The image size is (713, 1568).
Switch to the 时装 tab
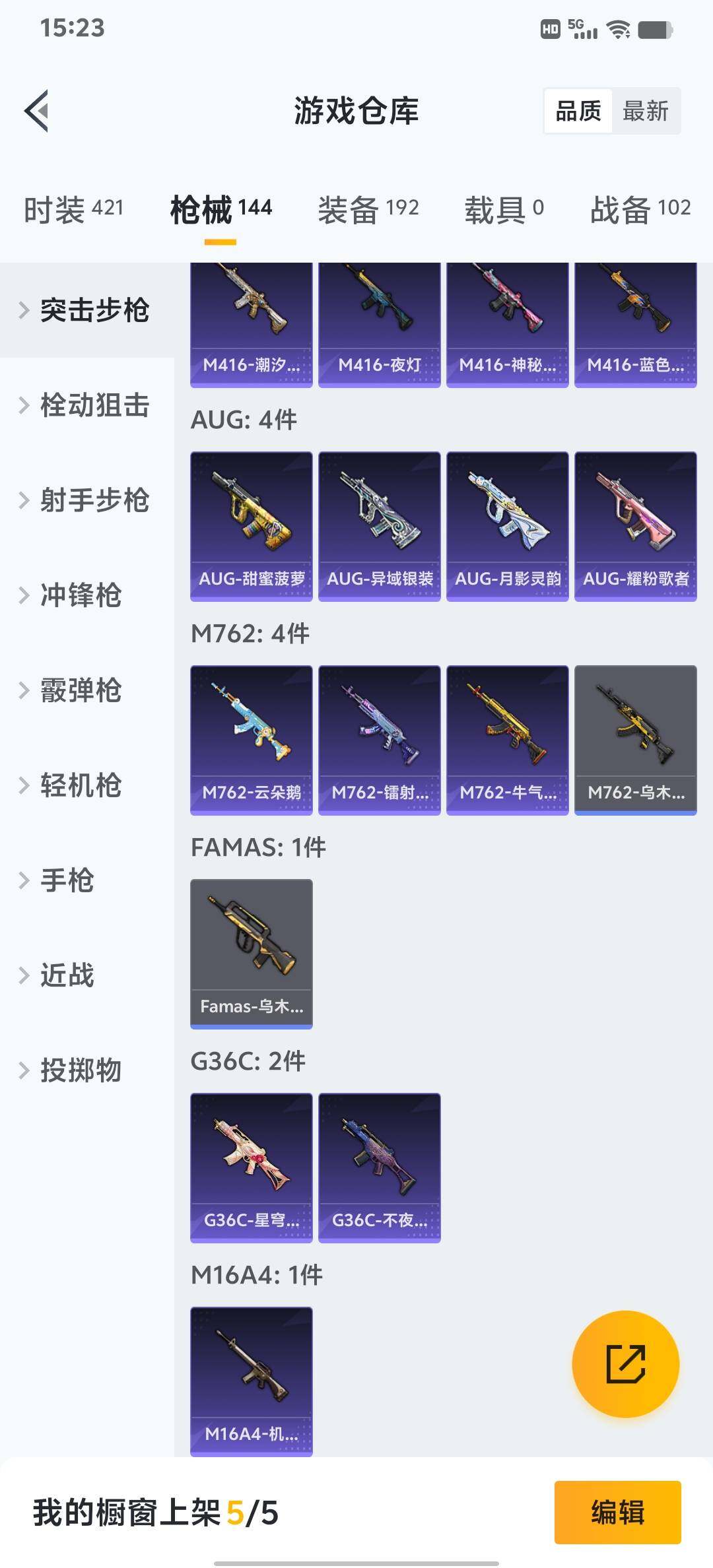[73, 209]
